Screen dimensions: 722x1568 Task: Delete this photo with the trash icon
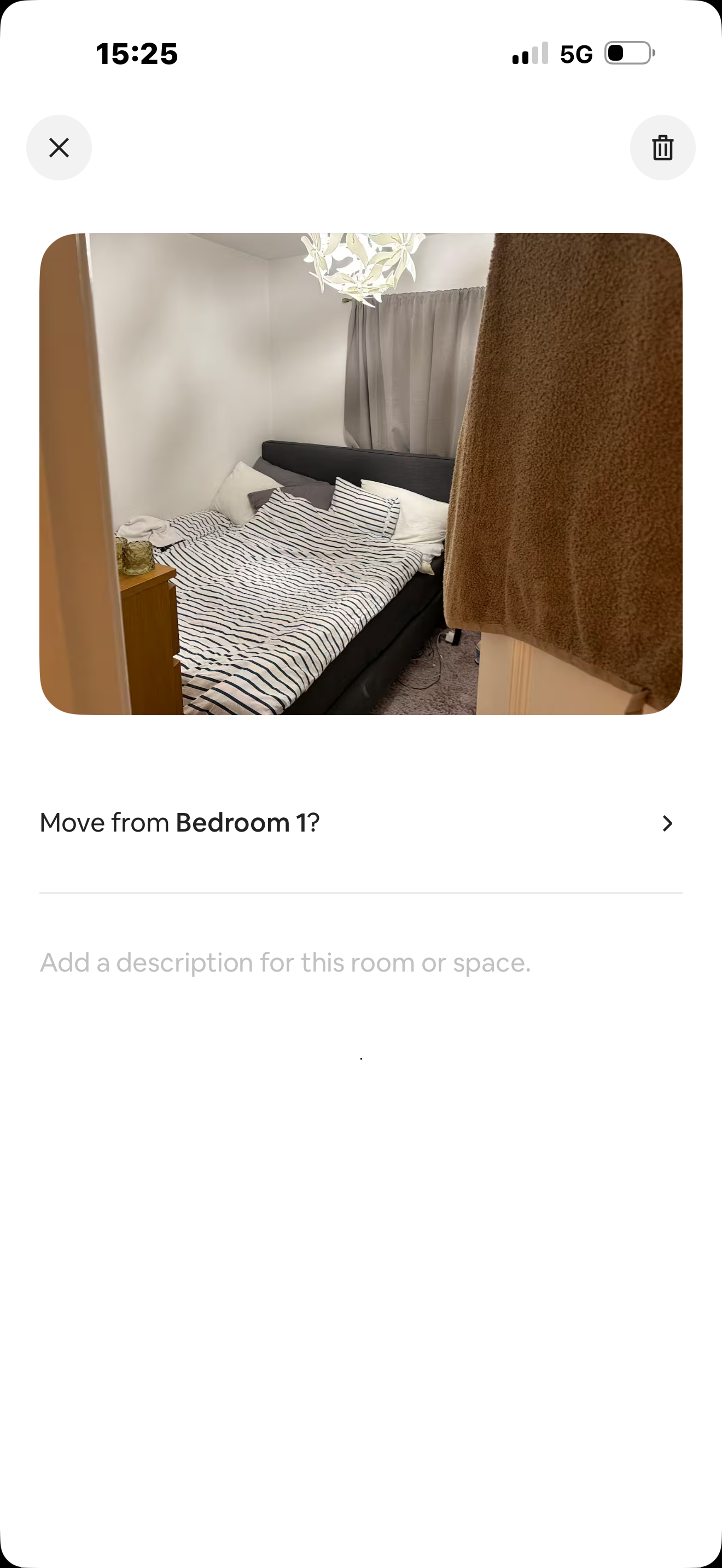[662, 148]
